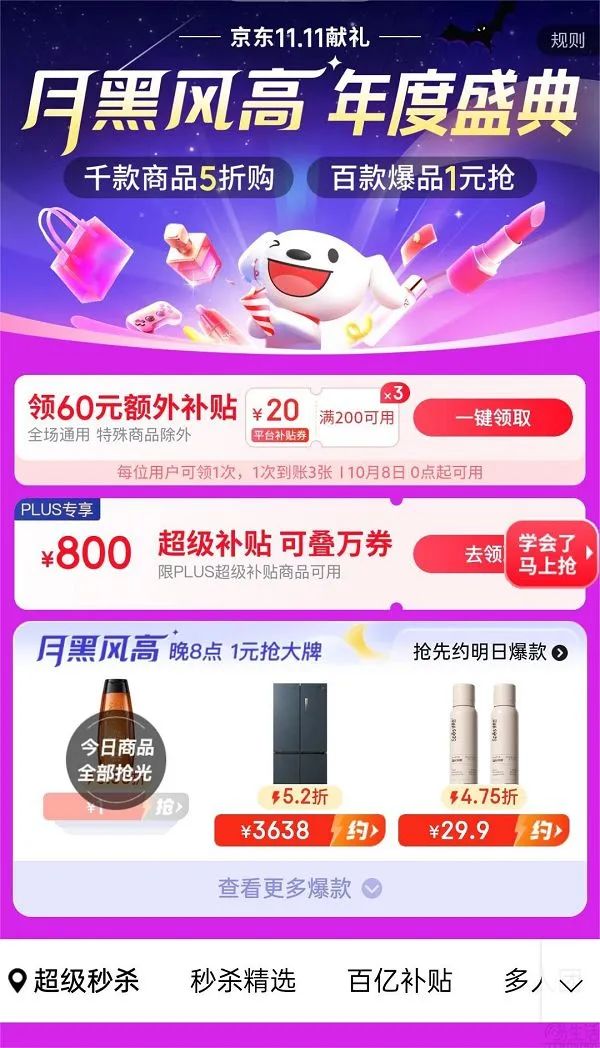
Task: Switch to the 百亿补贴 tab
Action: pos(400,980)
